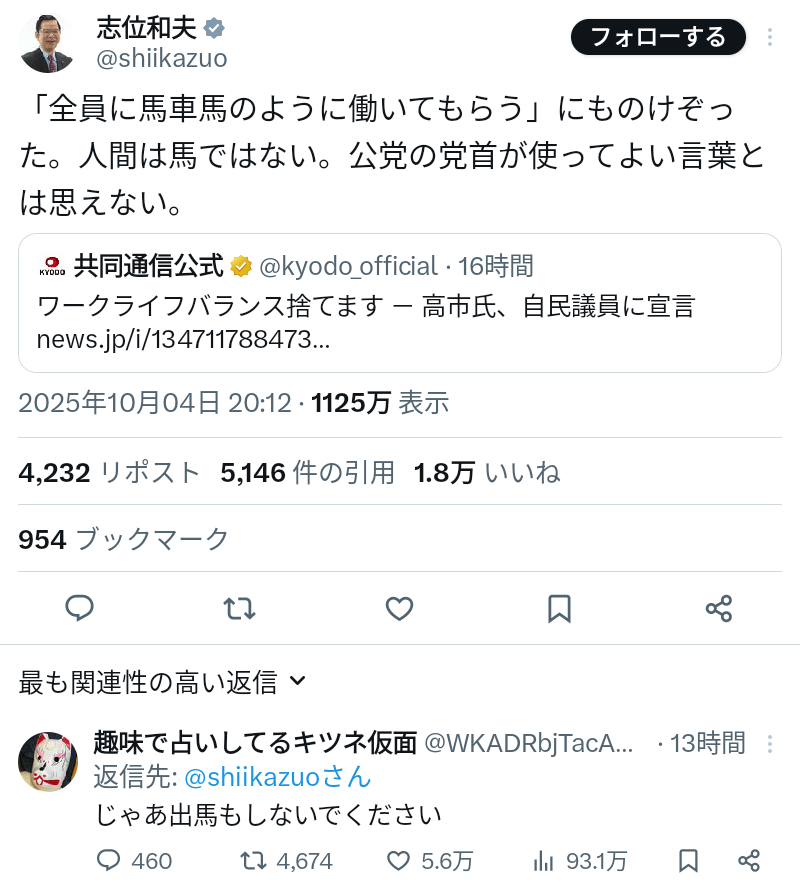This screenshot has height=883, width=800.
Task: Like the post with the heart icon
Action: pos(399,608)
